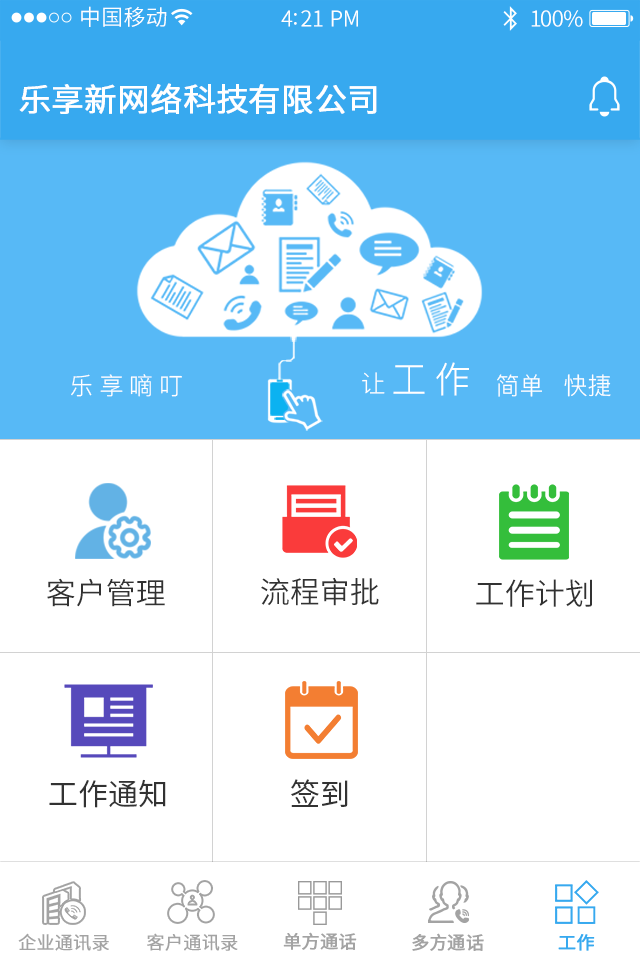The image size is (640, 960).
Task: Select the 多方通话 tab
Action: tap(448, 914)
